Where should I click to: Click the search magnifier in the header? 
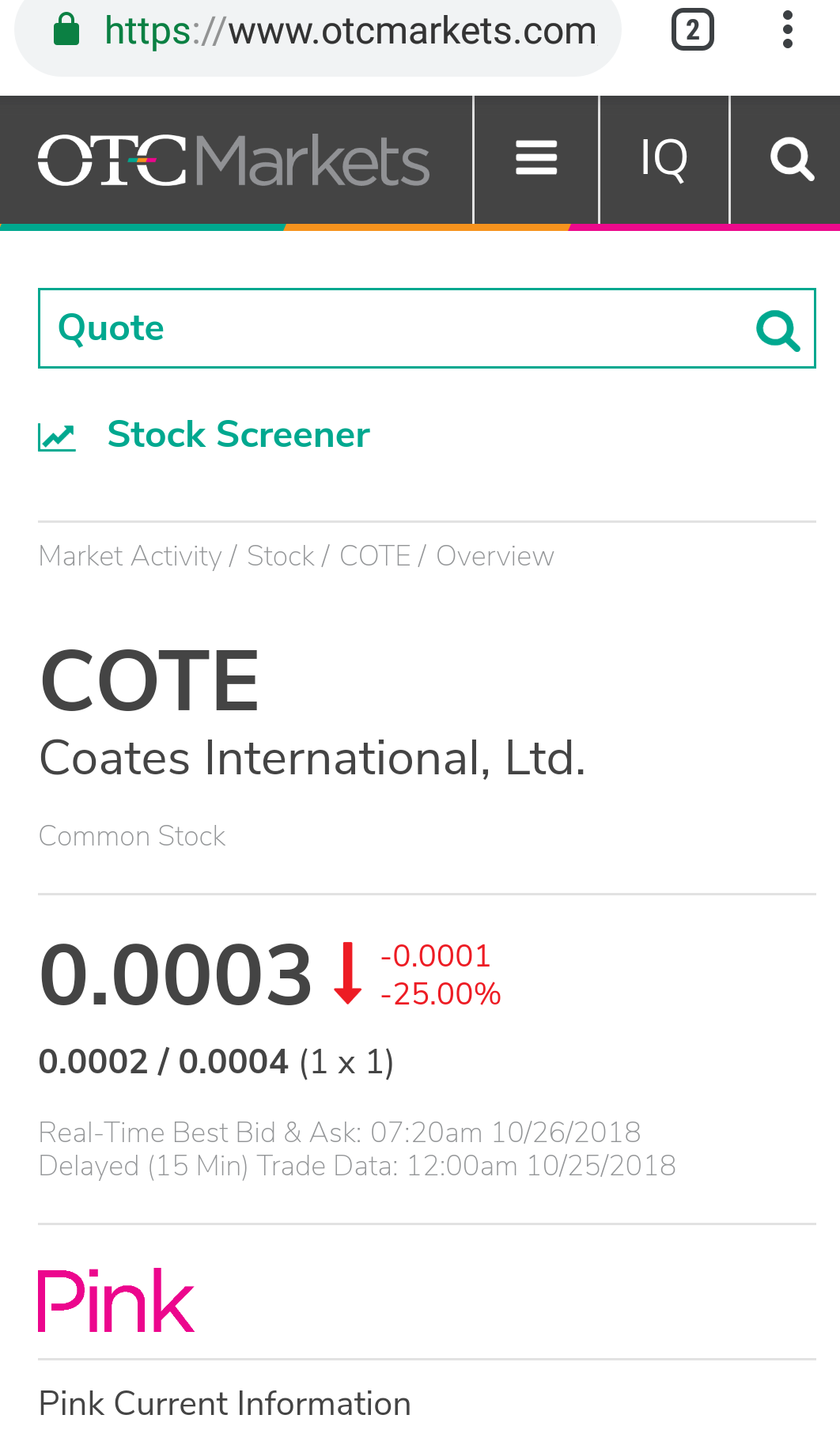point(792,158)
